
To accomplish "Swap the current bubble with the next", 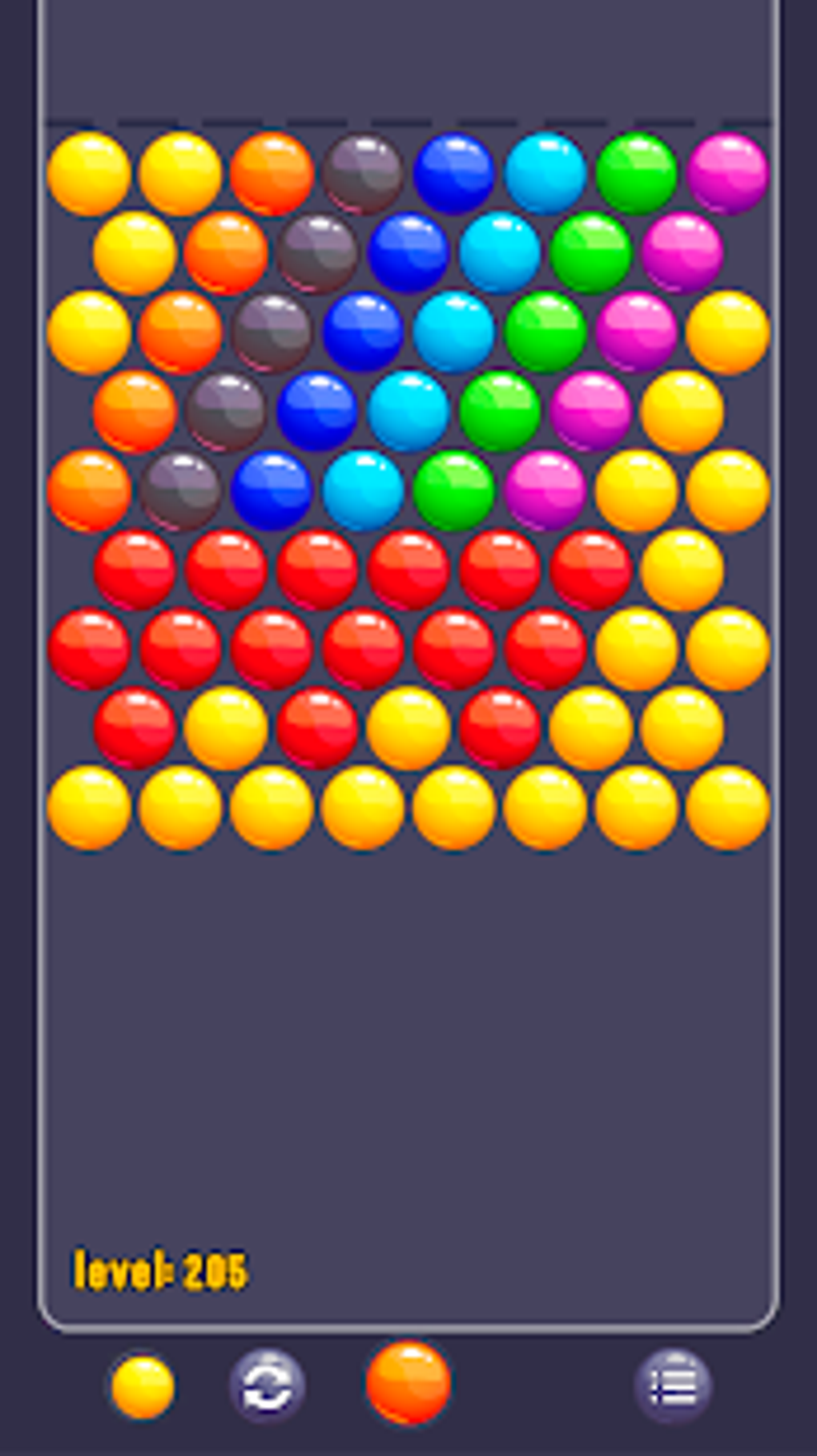I will click(x=267, y=1385).
